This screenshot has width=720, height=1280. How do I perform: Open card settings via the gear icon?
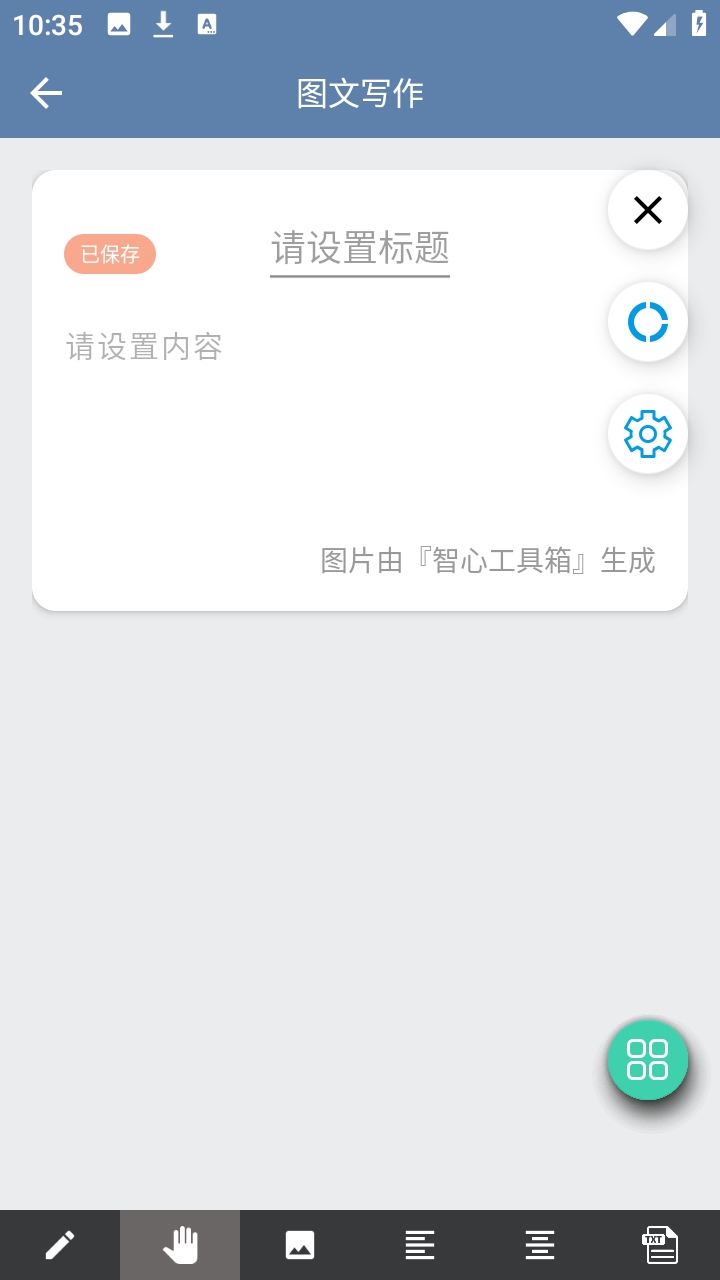click(647, 434)
